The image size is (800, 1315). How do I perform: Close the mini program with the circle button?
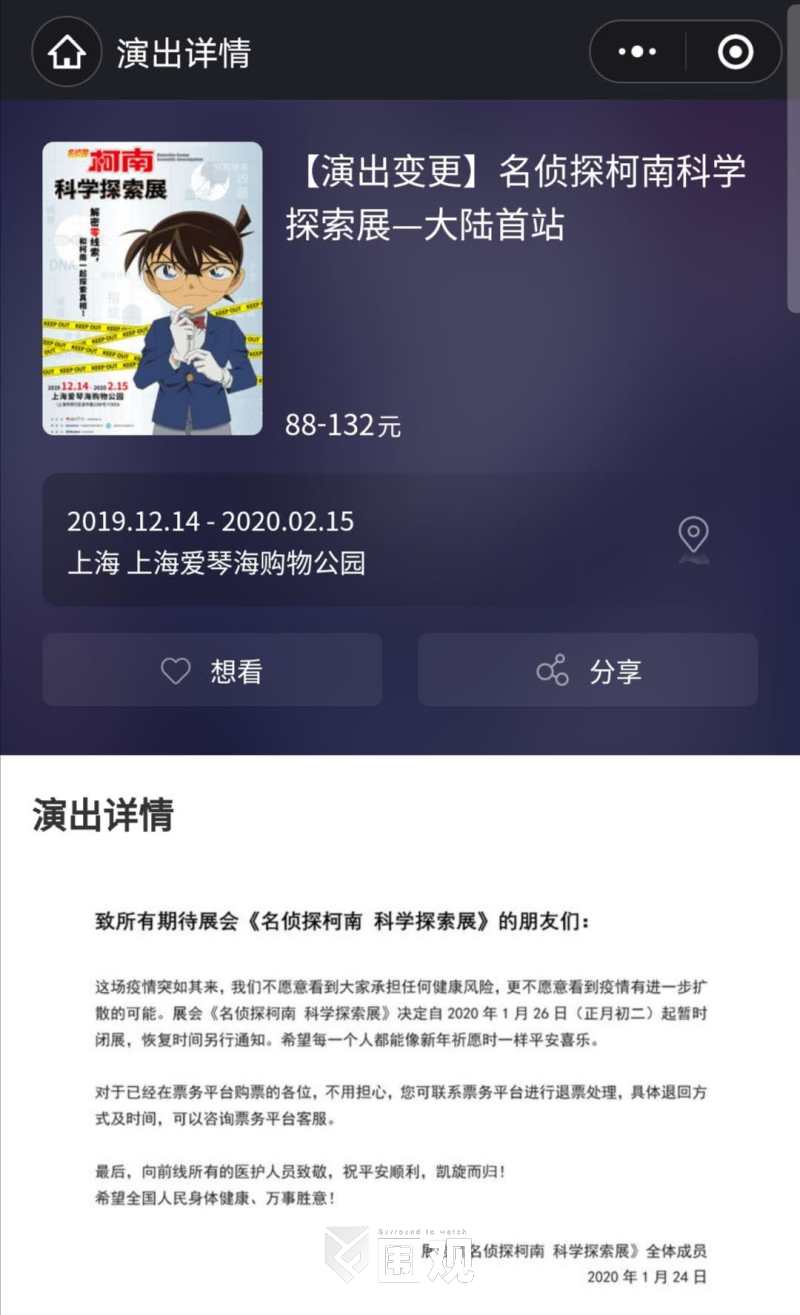coord(735,52)
